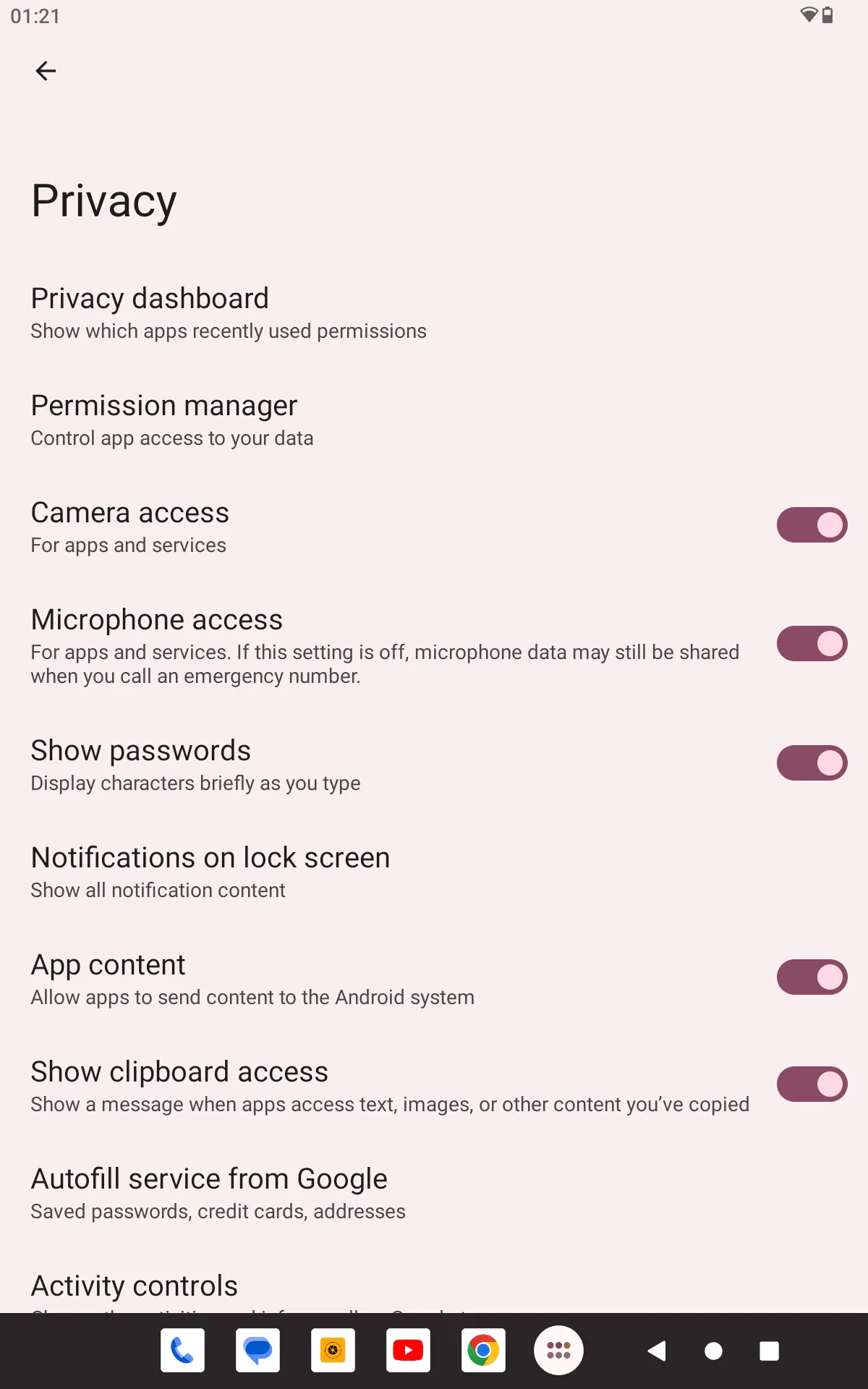Image resolution: width=868 pixels, height=1389 pixels.
Task: Tap the system home button
Action: click(x=713, y=1351)
